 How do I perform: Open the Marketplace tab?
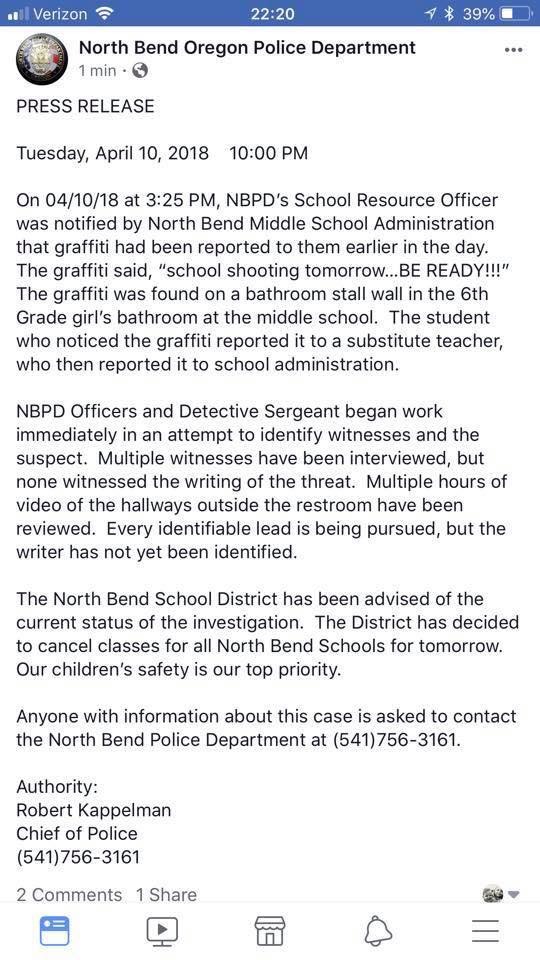[x=270, y=931]
